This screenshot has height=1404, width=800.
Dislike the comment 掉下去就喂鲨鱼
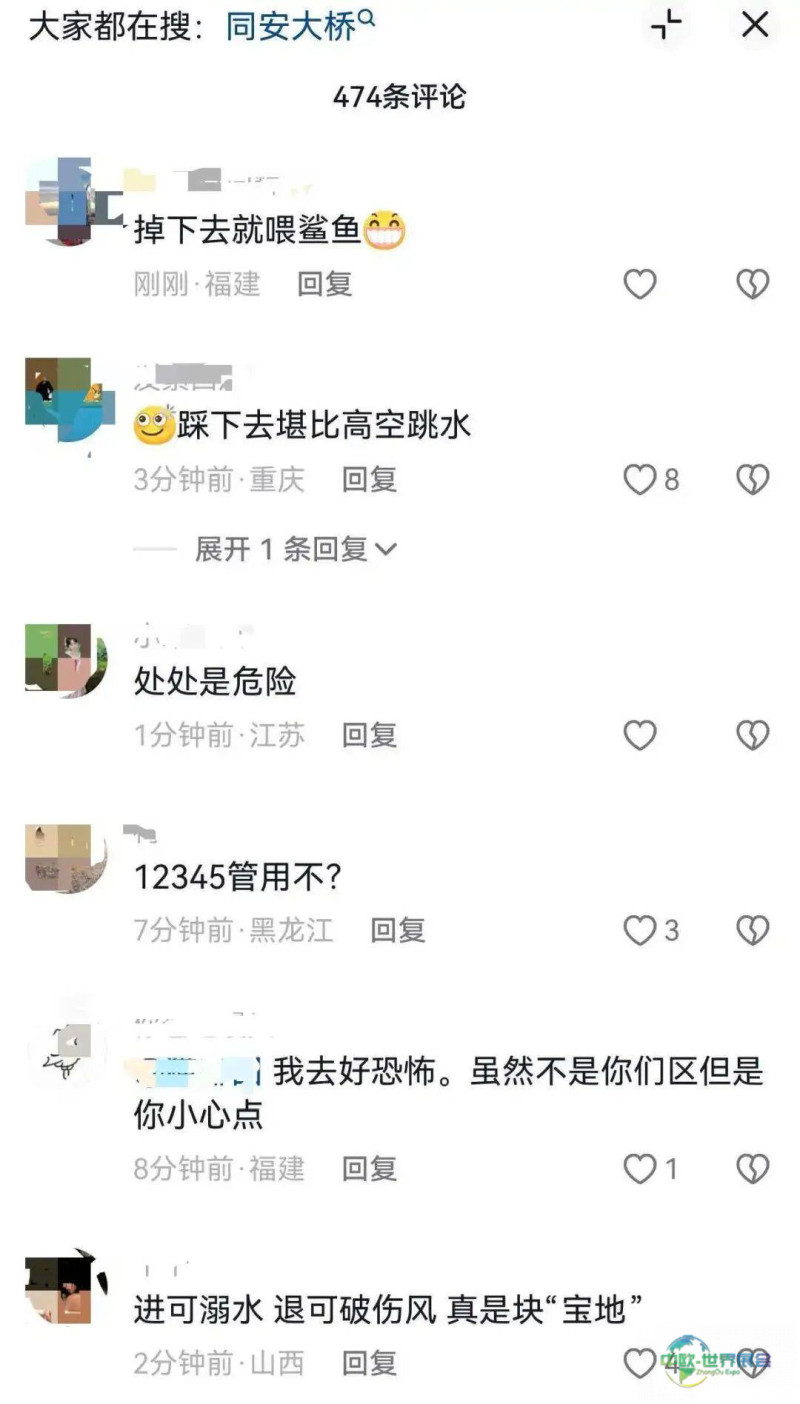[x=752, y=285]
